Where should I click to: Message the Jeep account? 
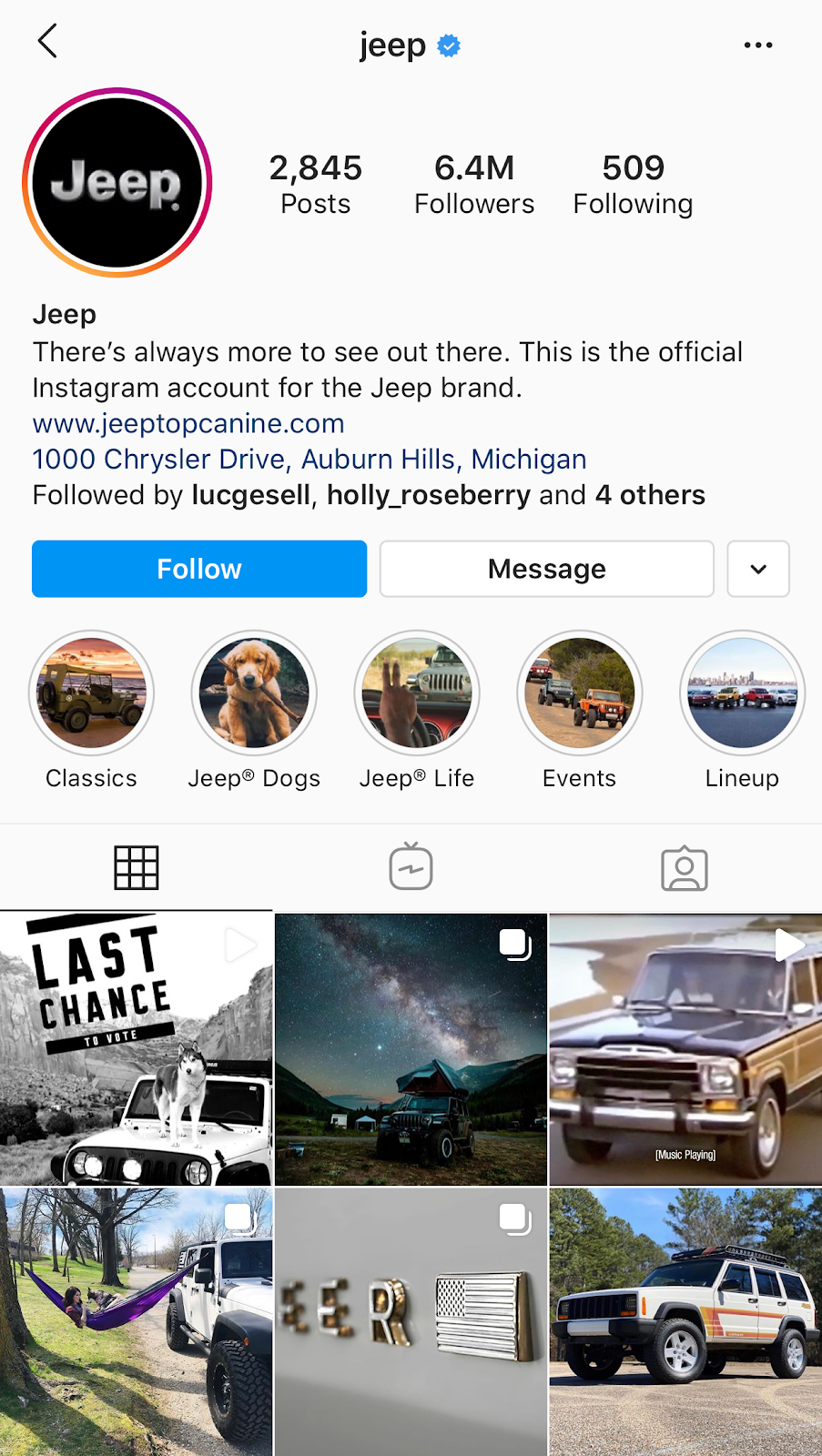546,569
